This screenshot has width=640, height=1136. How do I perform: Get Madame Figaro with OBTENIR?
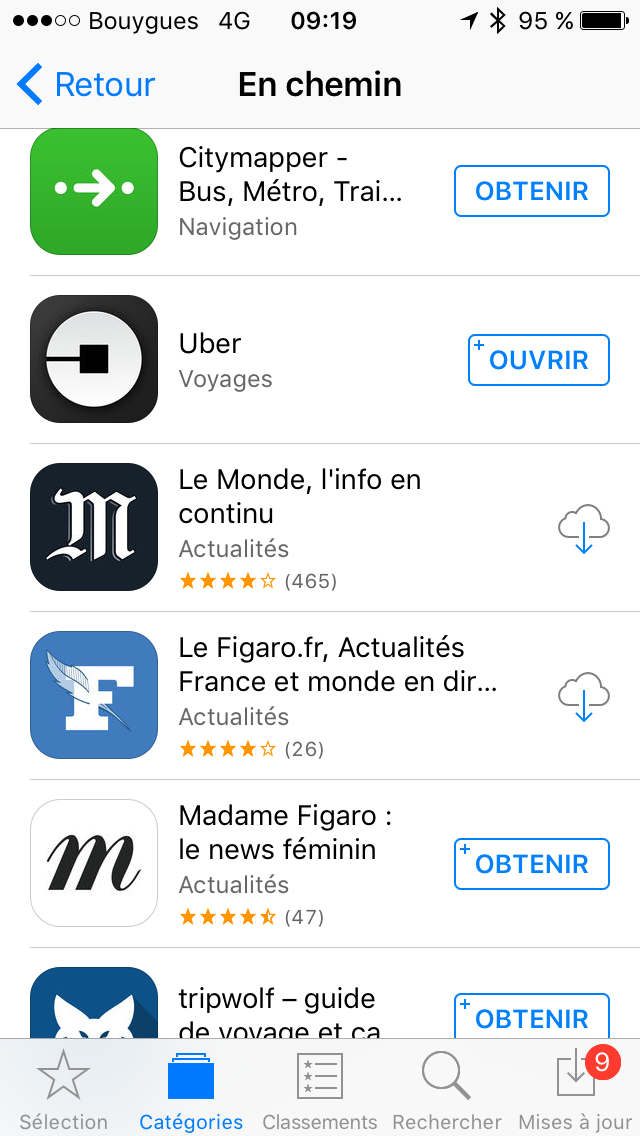click(532, 864)
